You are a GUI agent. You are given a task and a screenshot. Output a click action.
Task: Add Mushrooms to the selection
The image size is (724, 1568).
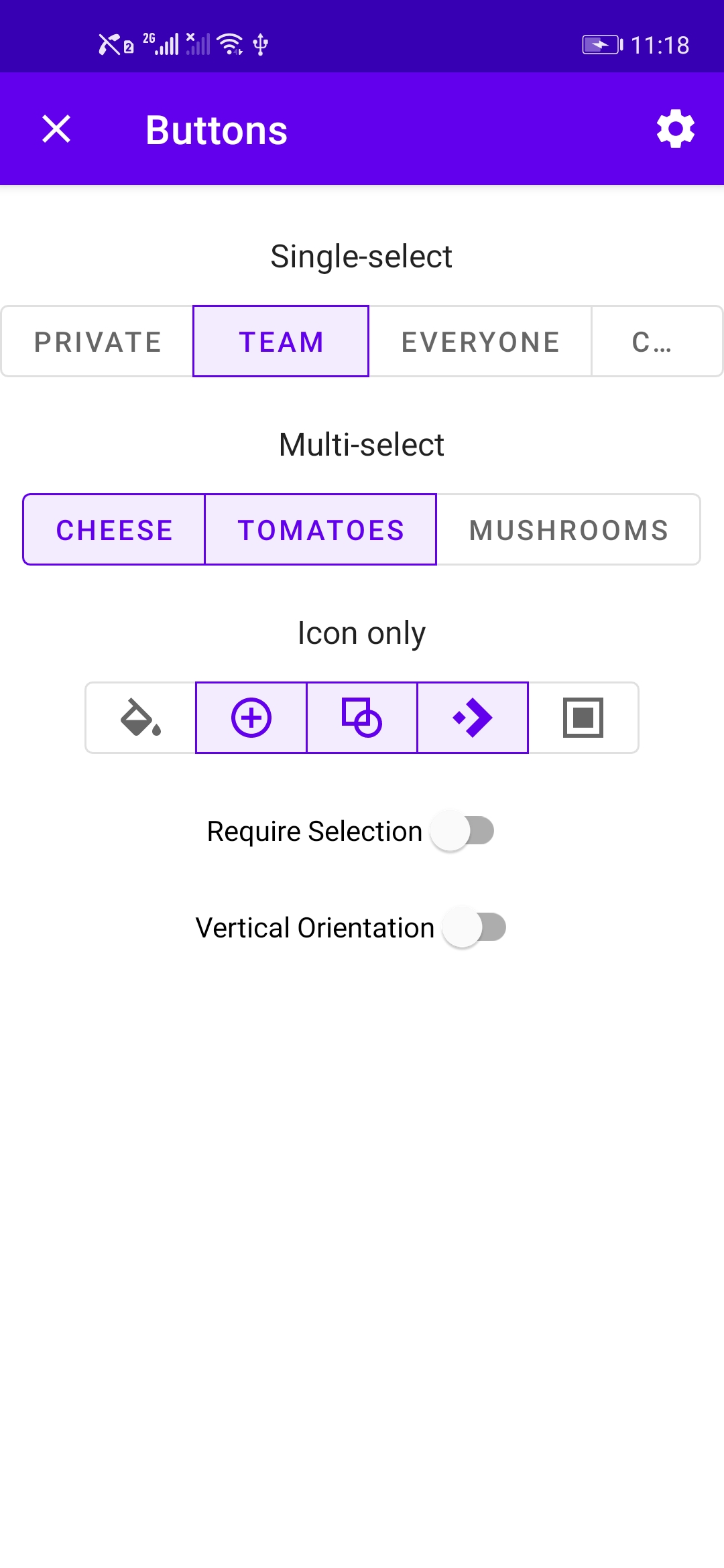[x=568, y=530]
